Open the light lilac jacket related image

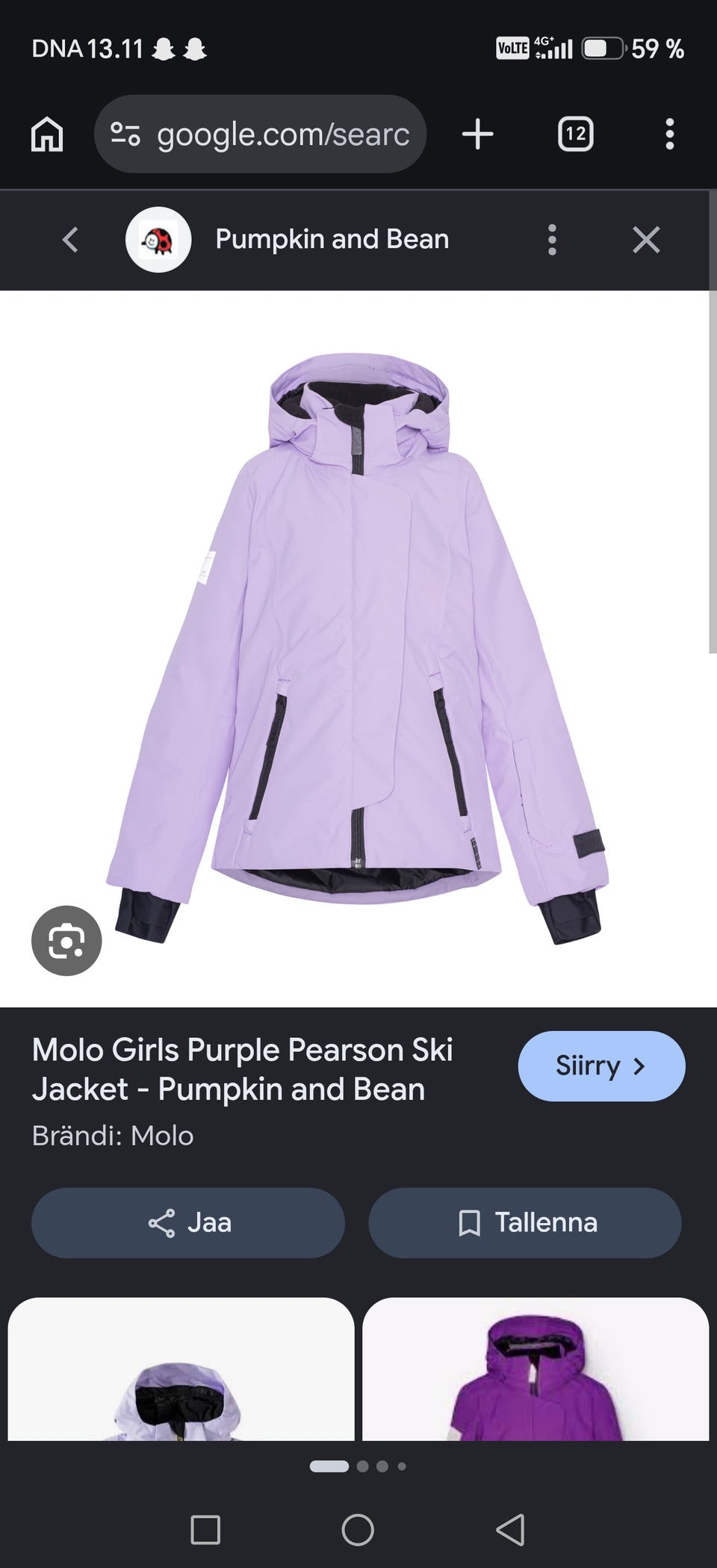pos(181,1369)
